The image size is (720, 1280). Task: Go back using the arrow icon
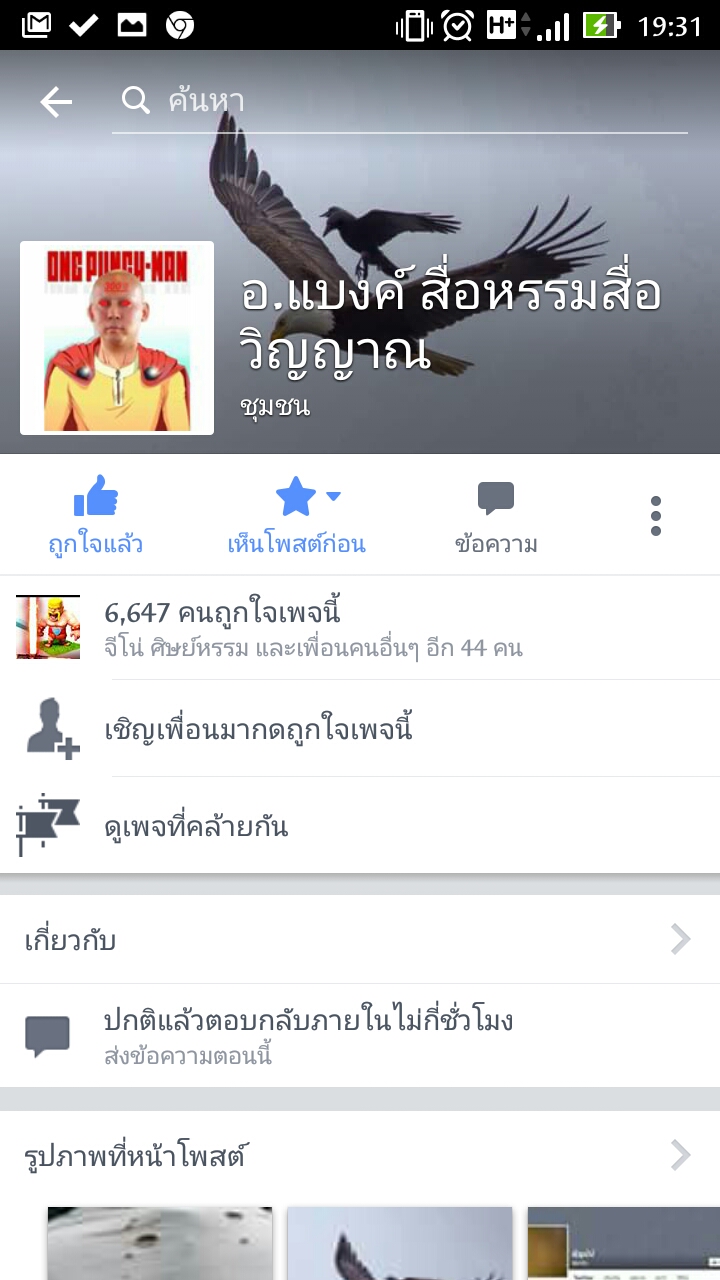[x=56, y=101]
